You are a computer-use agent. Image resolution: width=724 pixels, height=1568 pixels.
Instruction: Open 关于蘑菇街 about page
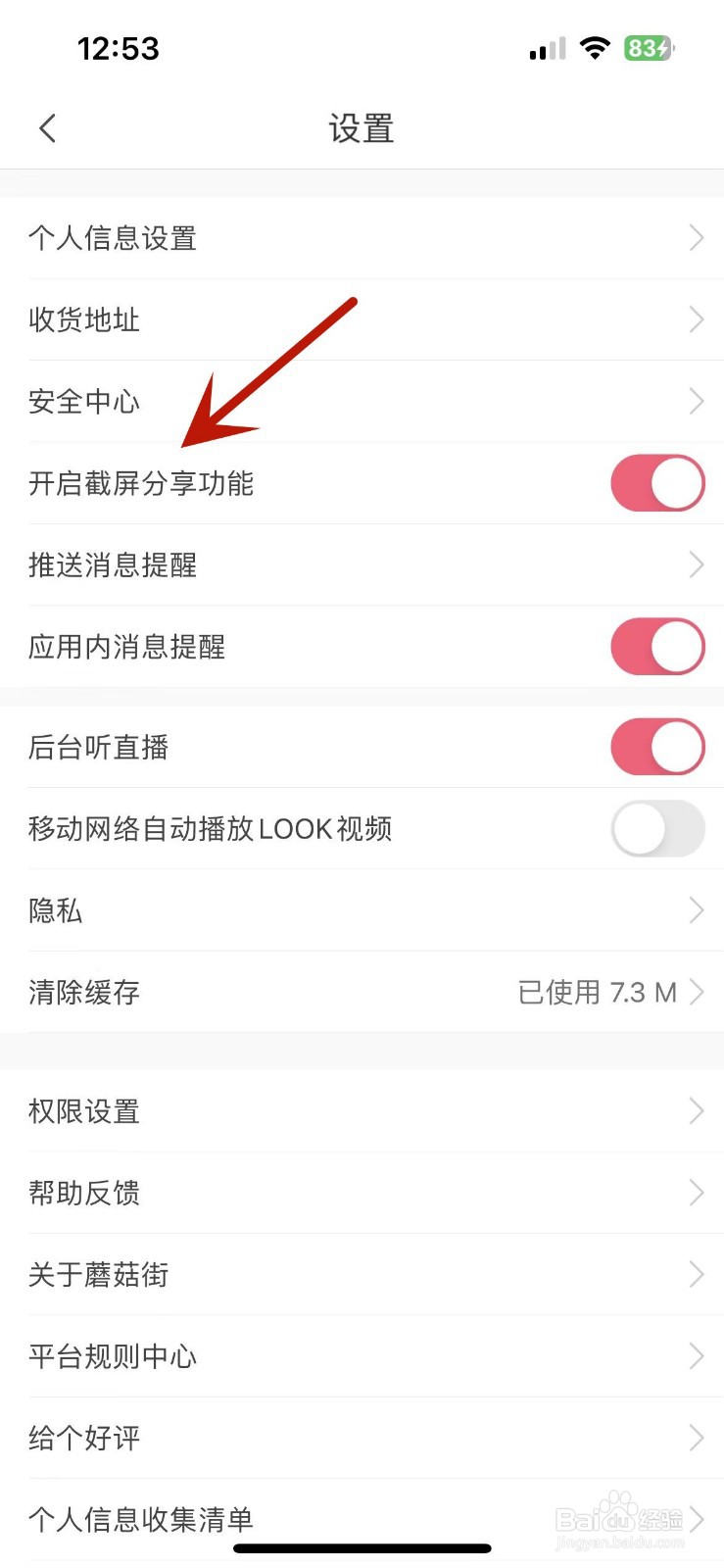click(362, 1275)
